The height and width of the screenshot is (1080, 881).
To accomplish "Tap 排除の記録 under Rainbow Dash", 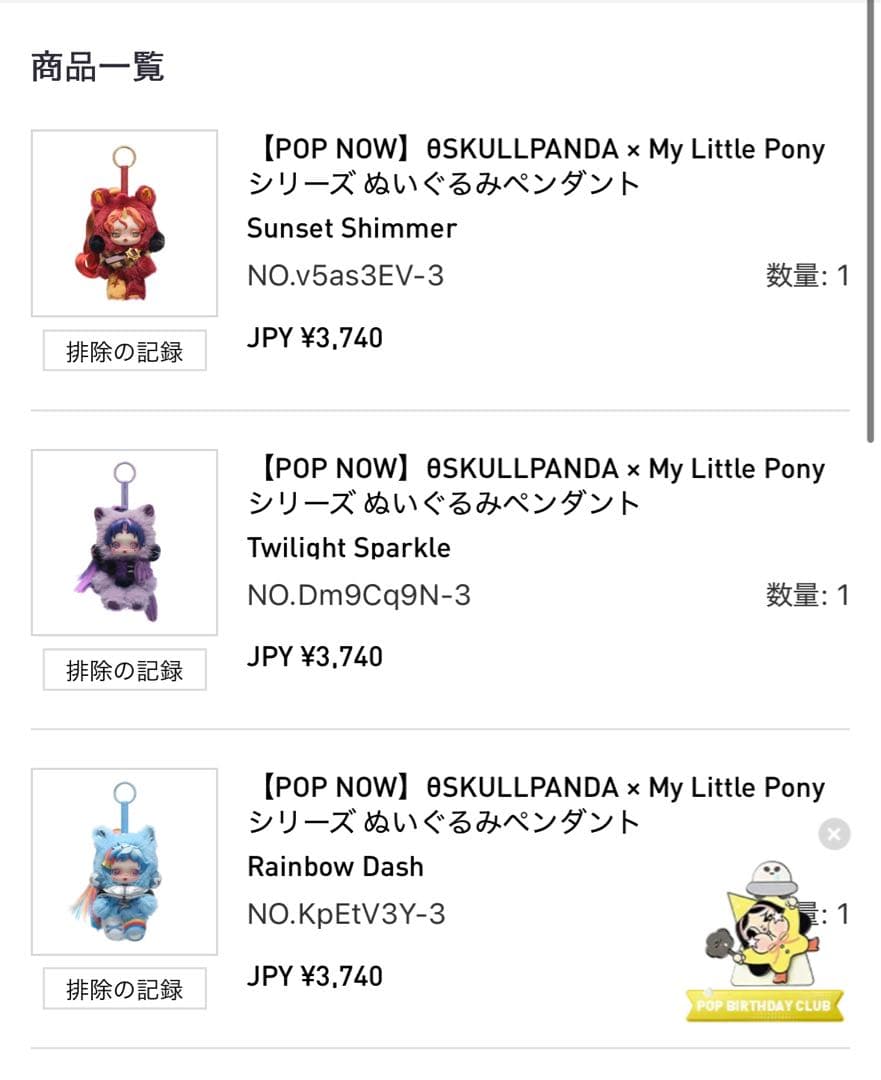I will click(124, 990).
